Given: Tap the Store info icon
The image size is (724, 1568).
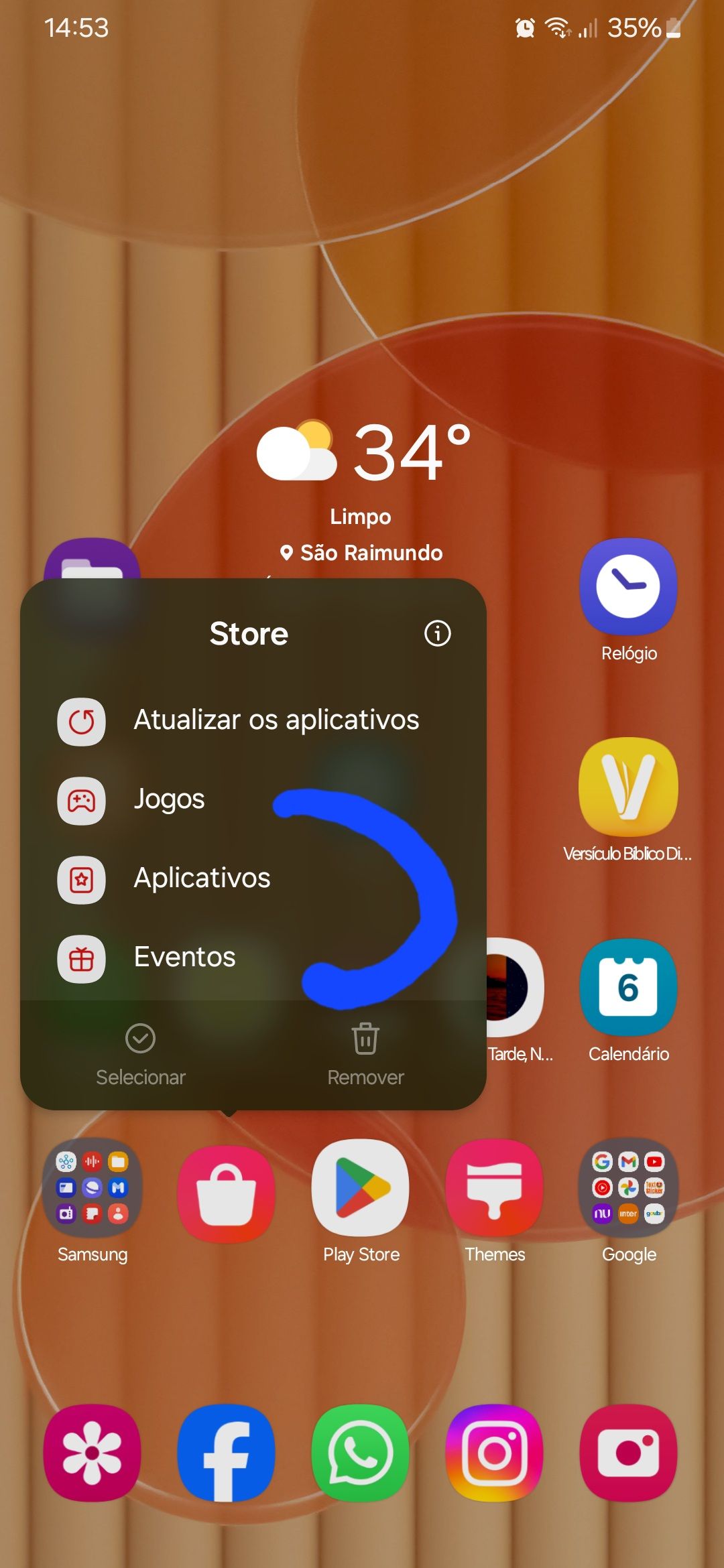Looking at the screenshot, I should (437, 633).
